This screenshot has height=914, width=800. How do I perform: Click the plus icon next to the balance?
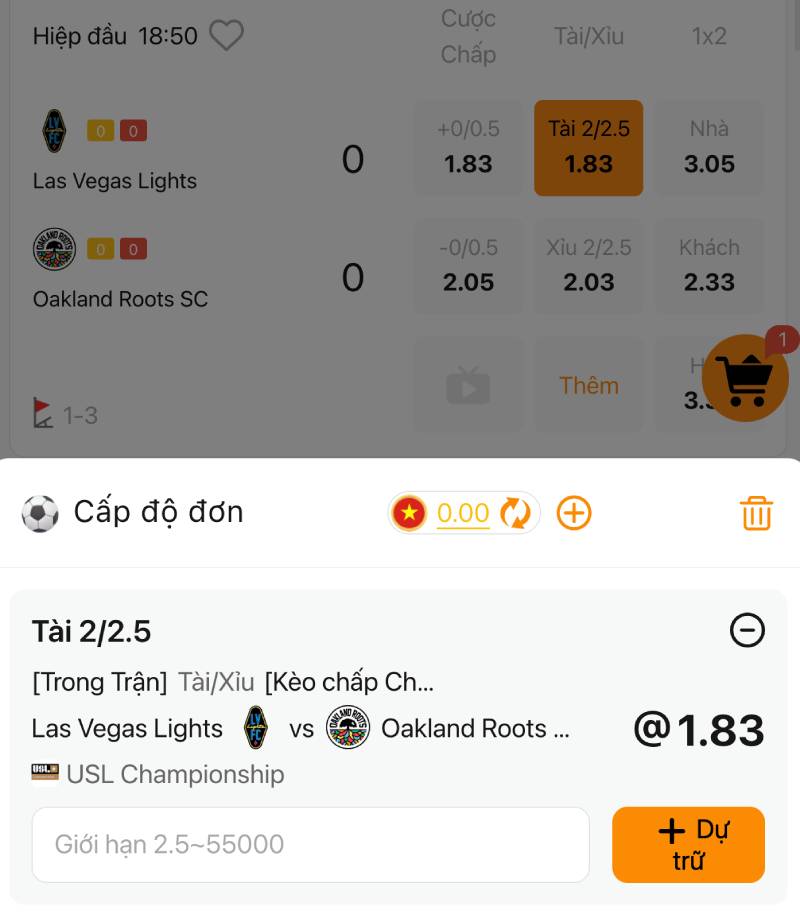[x=574, y=511]
